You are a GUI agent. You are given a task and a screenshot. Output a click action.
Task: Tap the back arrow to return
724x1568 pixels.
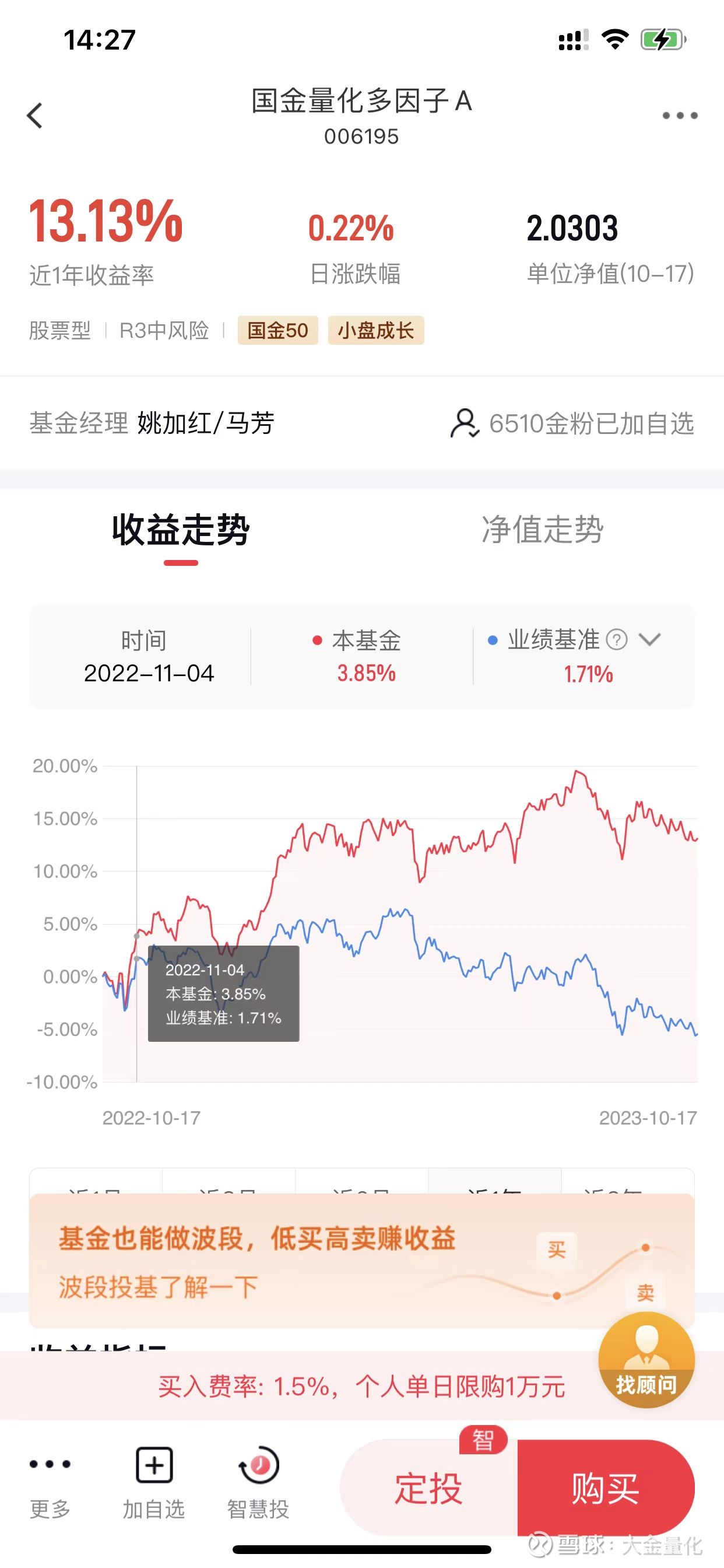34,116
